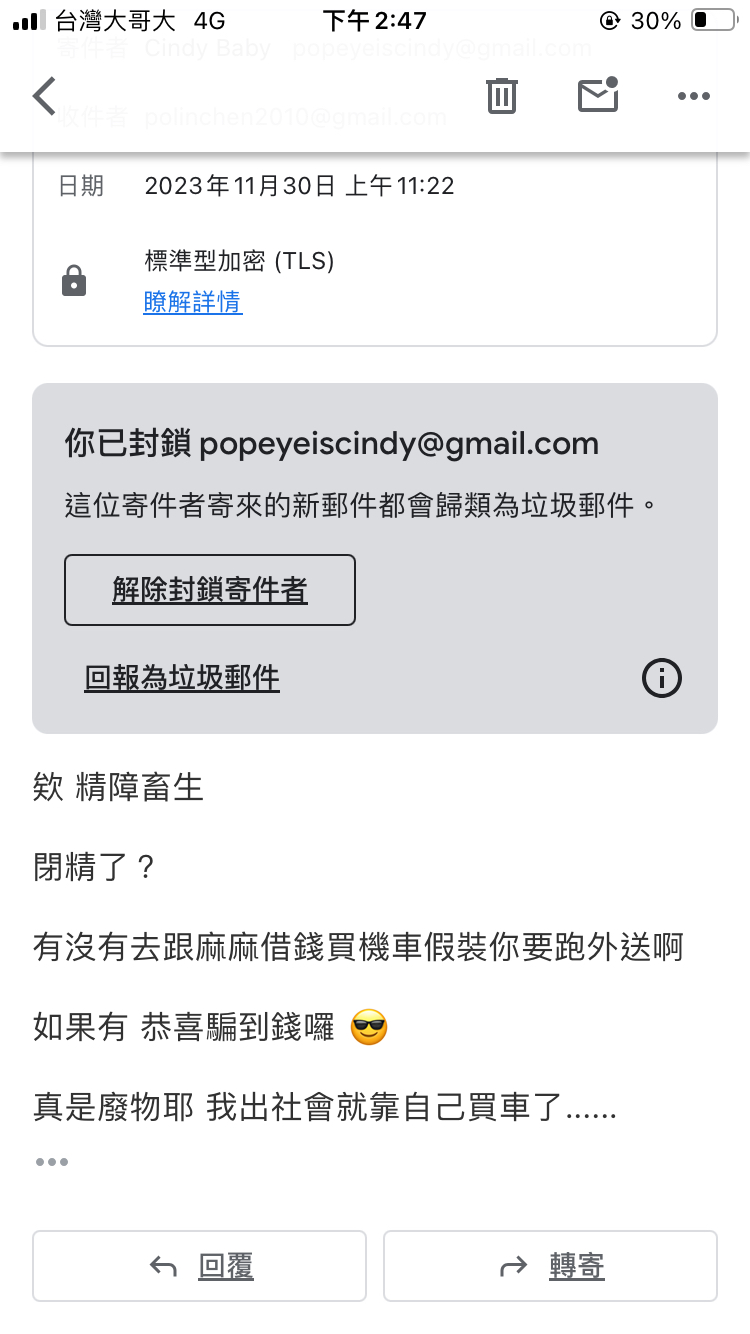Screen dimensions: 750x1334
Task: Tap 回報為垃圾郵件 to report spam
Action: (182, 679)
